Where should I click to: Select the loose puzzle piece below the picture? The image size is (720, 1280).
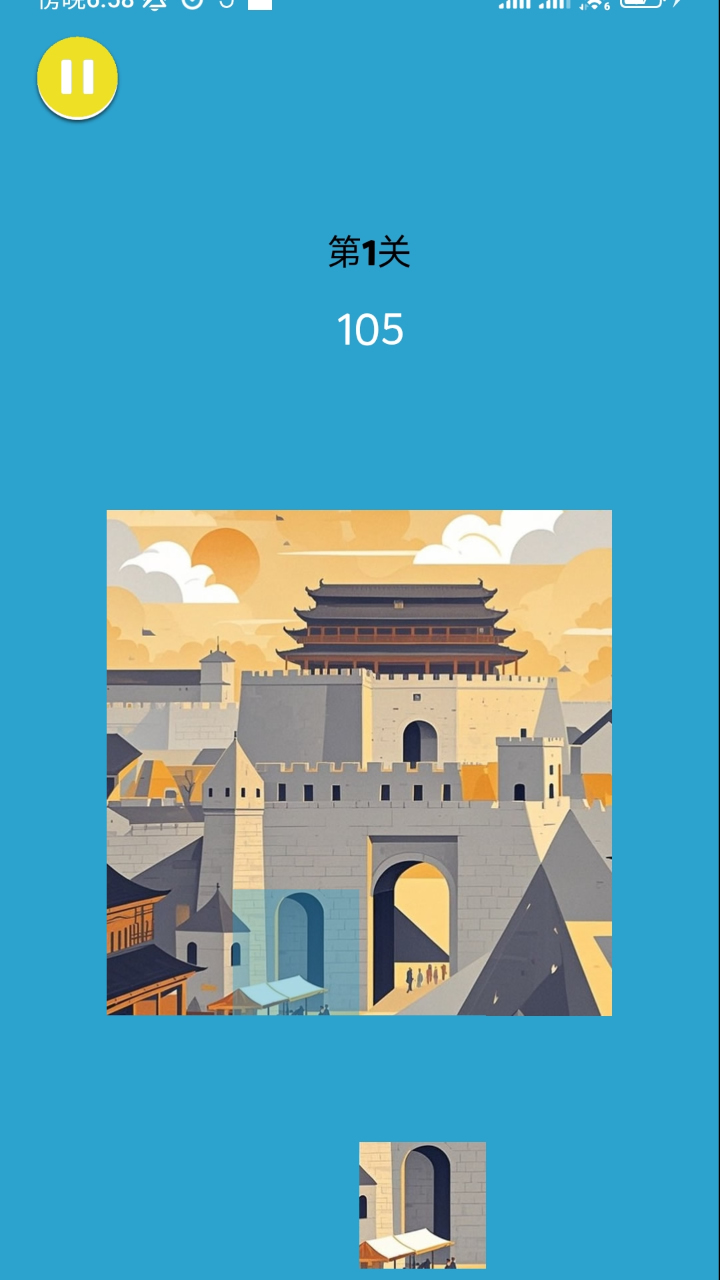[422, 1205]
